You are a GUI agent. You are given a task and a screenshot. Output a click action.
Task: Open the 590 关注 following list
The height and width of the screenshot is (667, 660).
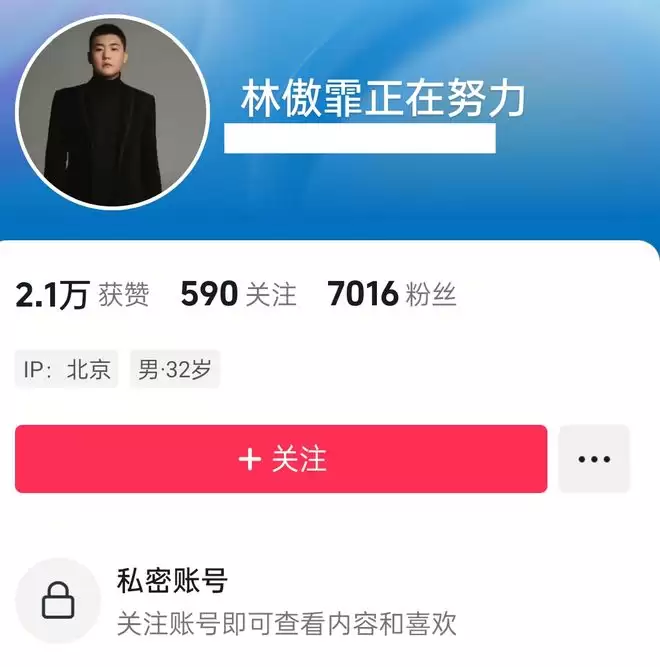[x=238, y=294]
